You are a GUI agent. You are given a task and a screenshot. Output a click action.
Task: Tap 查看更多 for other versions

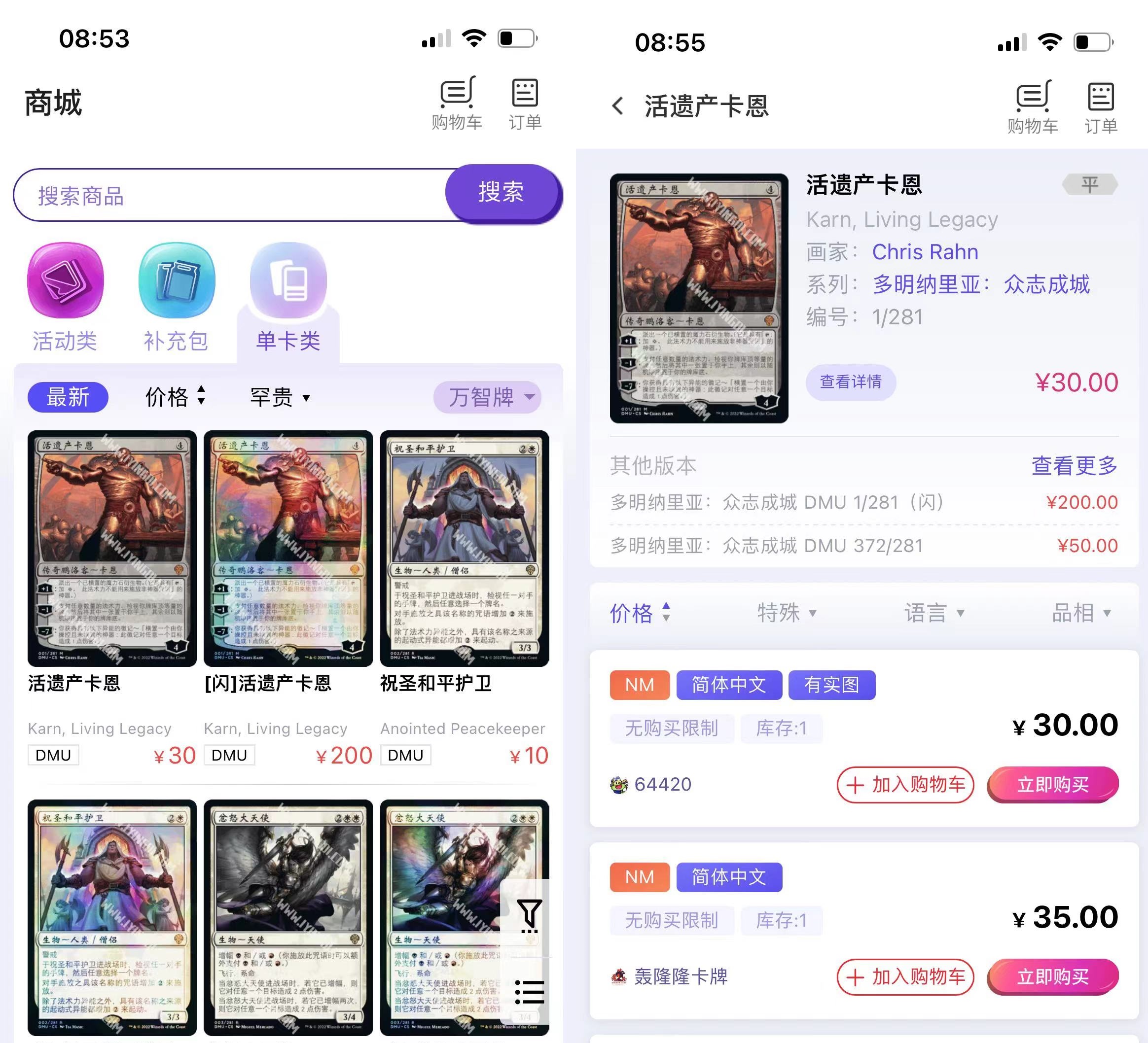1074,465
